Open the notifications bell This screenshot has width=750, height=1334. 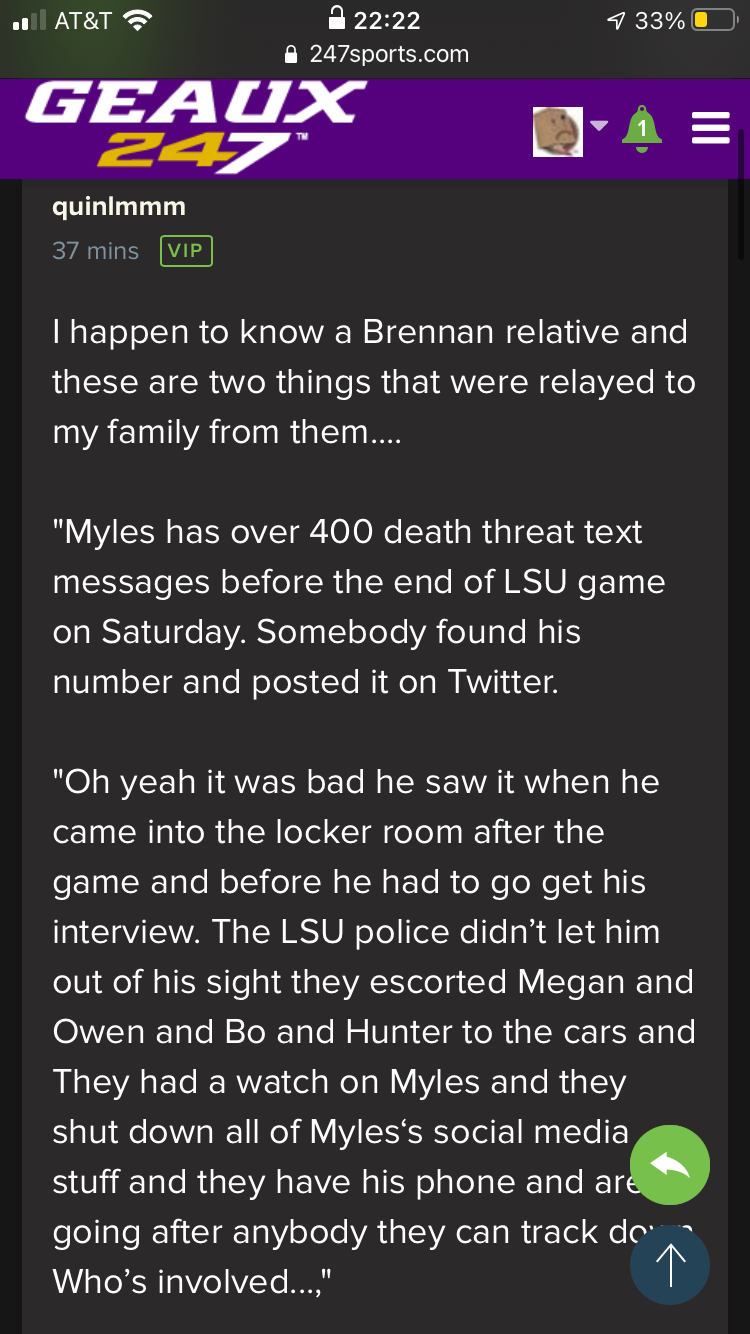[642, 129]
